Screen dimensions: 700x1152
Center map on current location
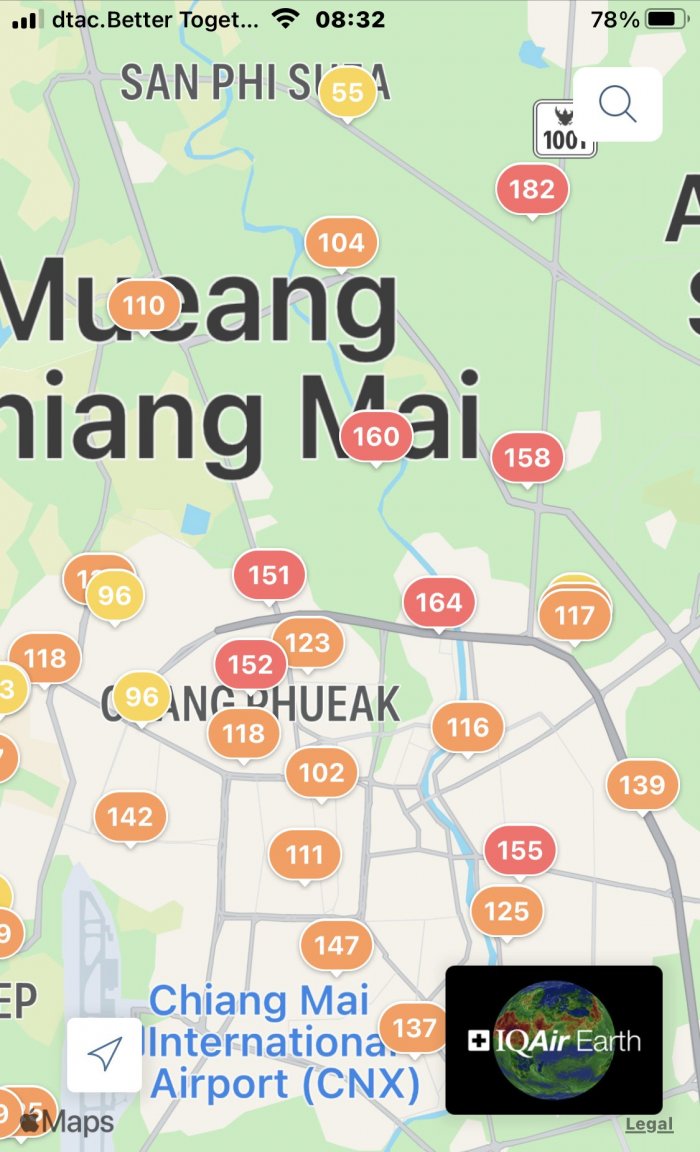[x=104, y=1054]
